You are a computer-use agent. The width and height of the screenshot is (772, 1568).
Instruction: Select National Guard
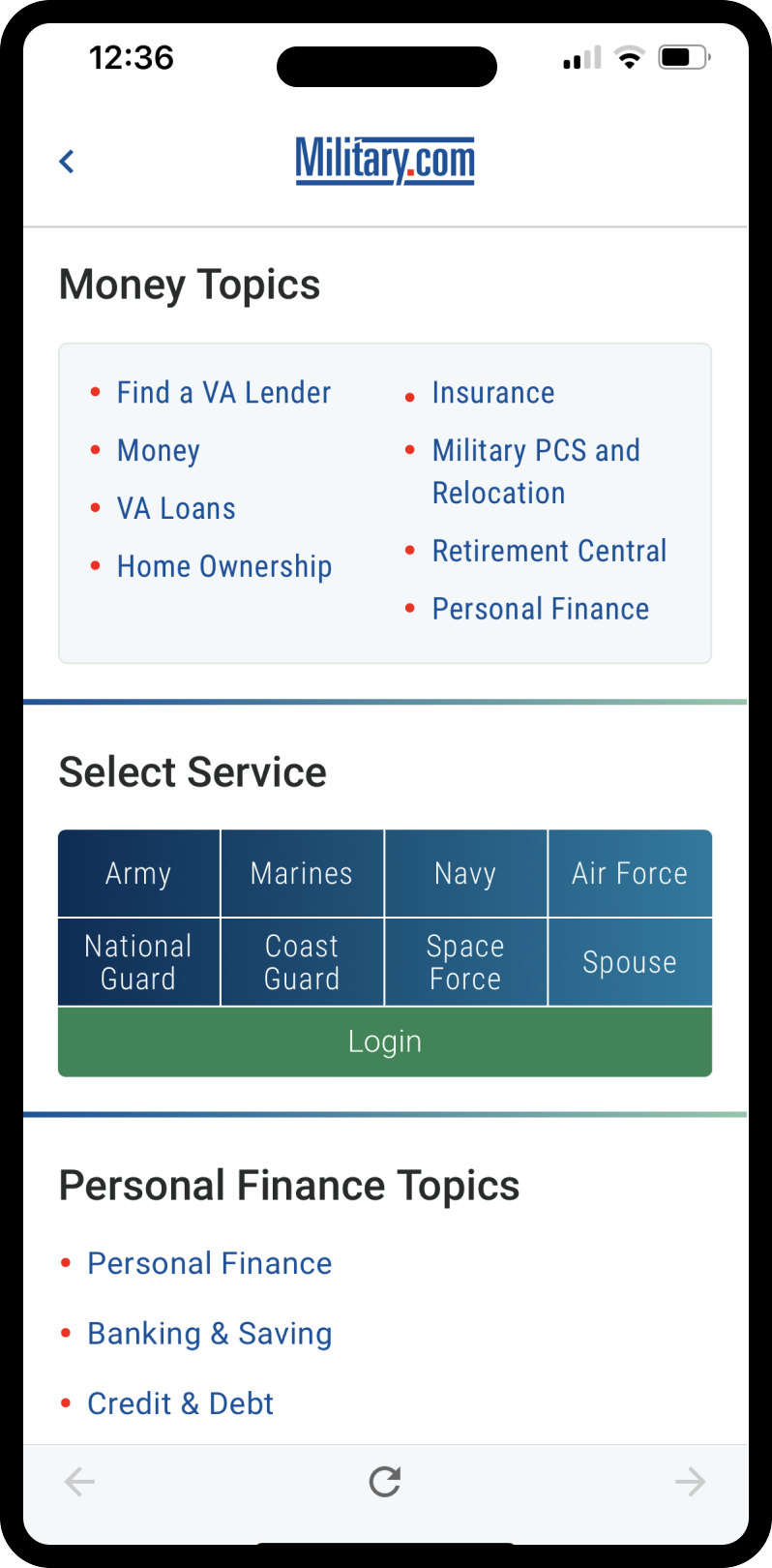(138, 962)
